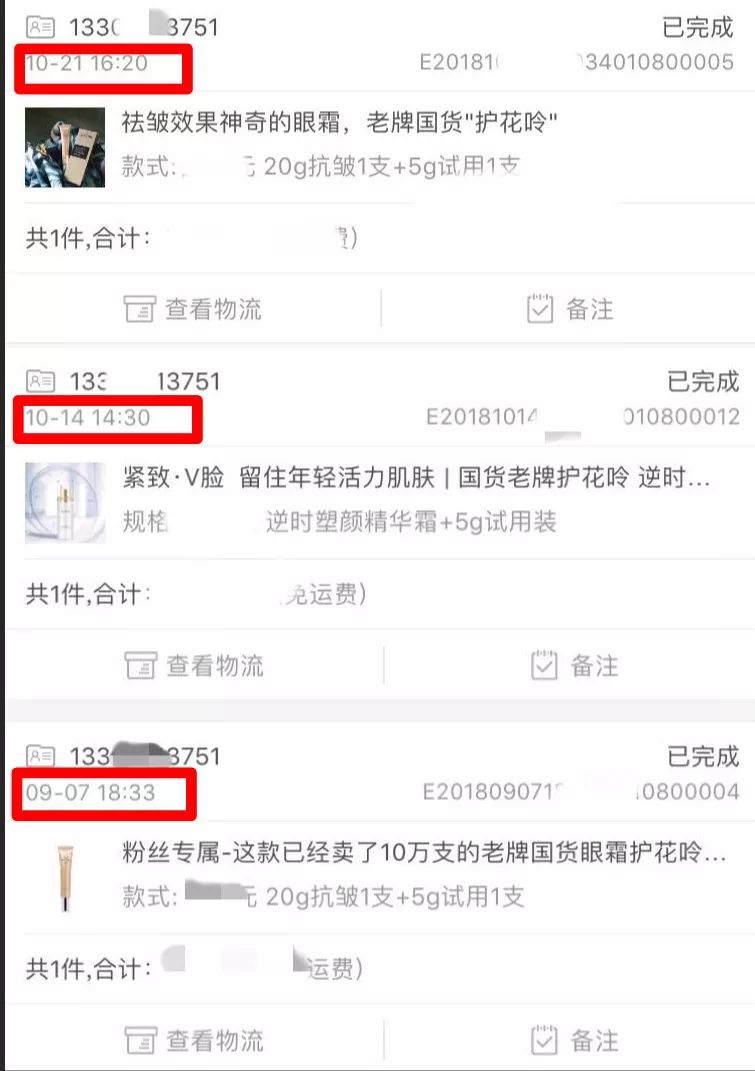The image size is (755, 1071).
Task: Add a note to the 10-21 16:20 order
Action: (x=569, y=309)
